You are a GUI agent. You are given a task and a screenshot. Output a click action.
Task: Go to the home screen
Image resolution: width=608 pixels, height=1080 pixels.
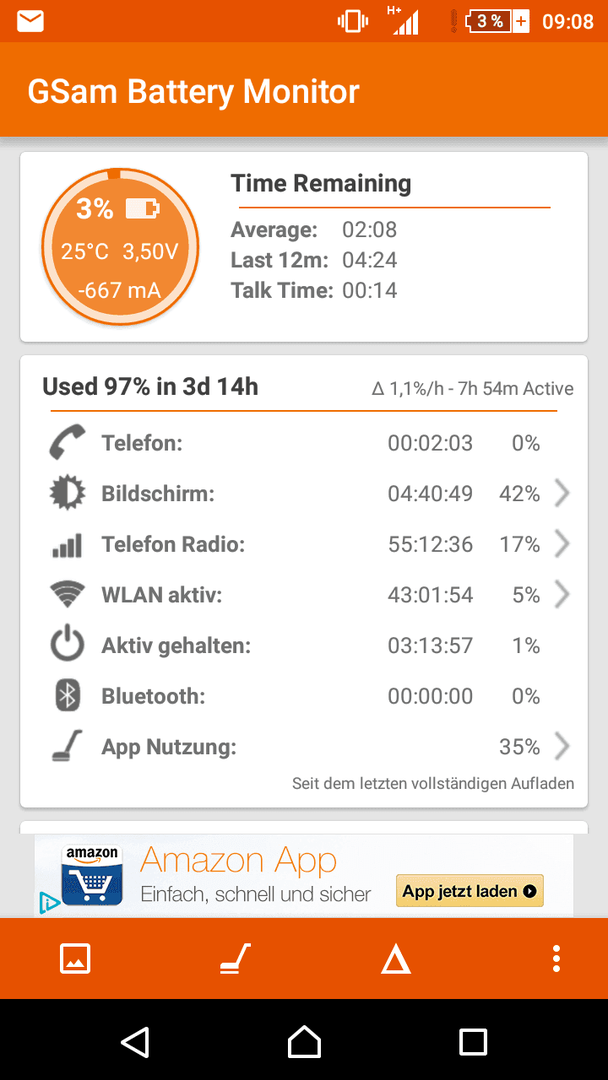point(304,1041)
